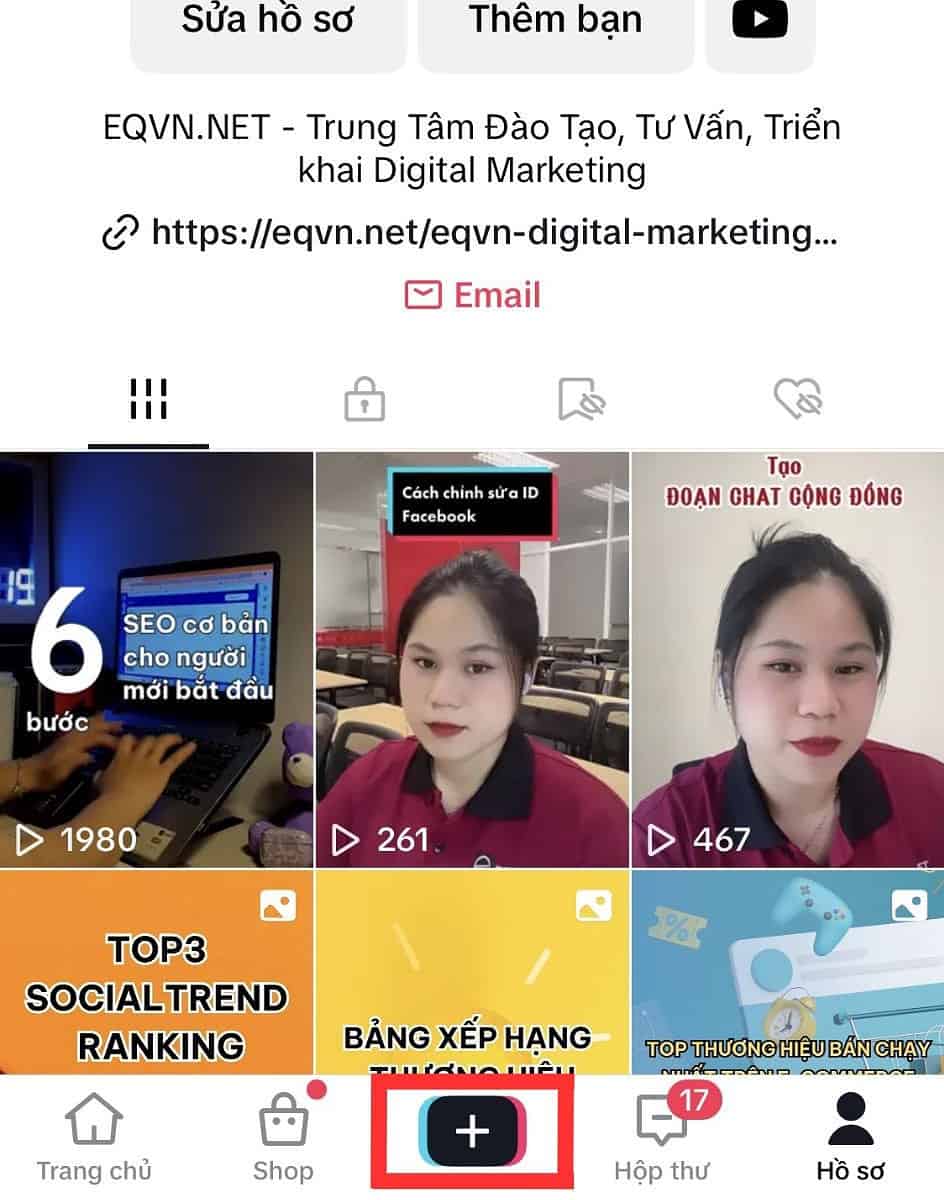The height and width of the screenshot is (1200, 944).
Task: Tap the Email contact button
Action: pos(472,295)
